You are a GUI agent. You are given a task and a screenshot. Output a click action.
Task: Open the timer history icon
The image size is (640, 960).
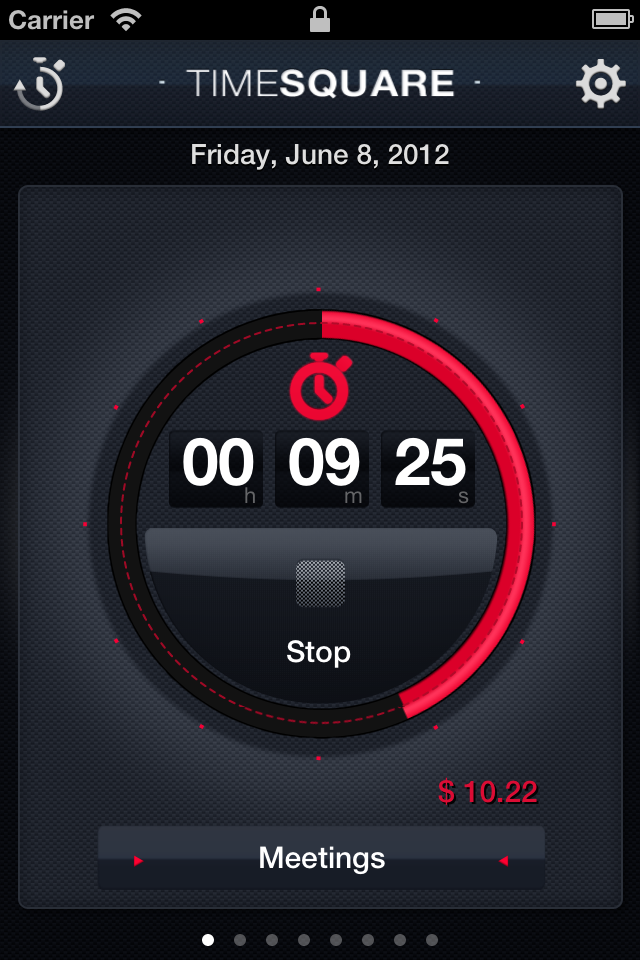[x=40, y=84]
